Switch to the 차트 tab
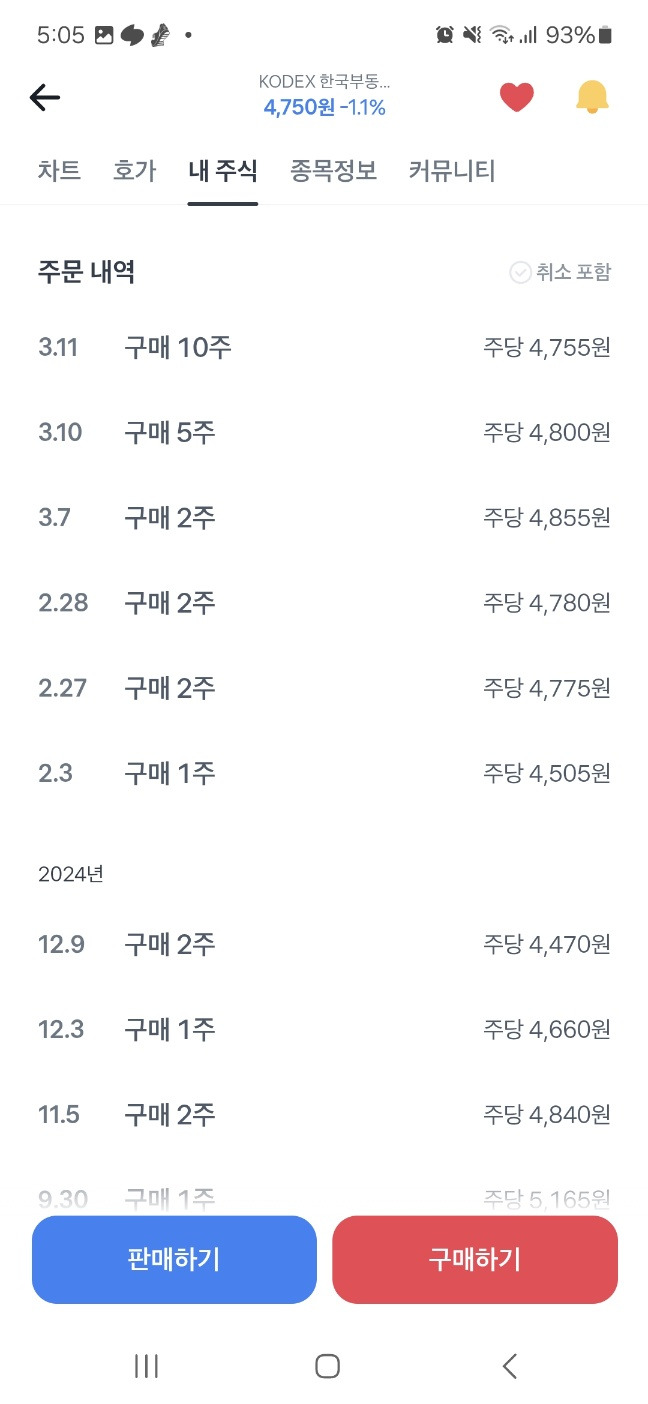 coord(59,171)
